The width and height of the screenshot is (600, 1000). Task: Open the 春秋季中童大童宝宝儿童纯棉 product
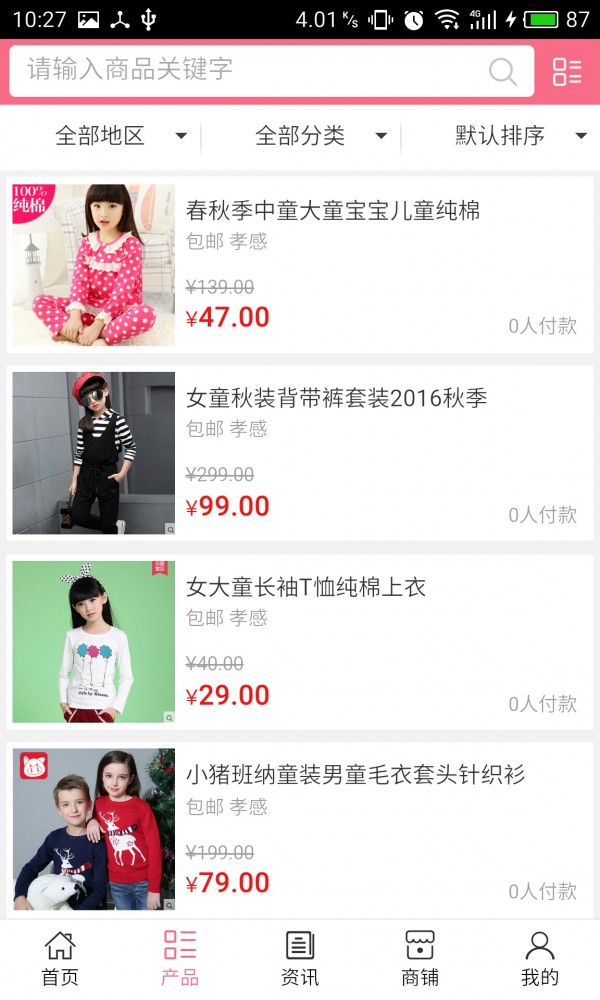[x=300, y=264]
